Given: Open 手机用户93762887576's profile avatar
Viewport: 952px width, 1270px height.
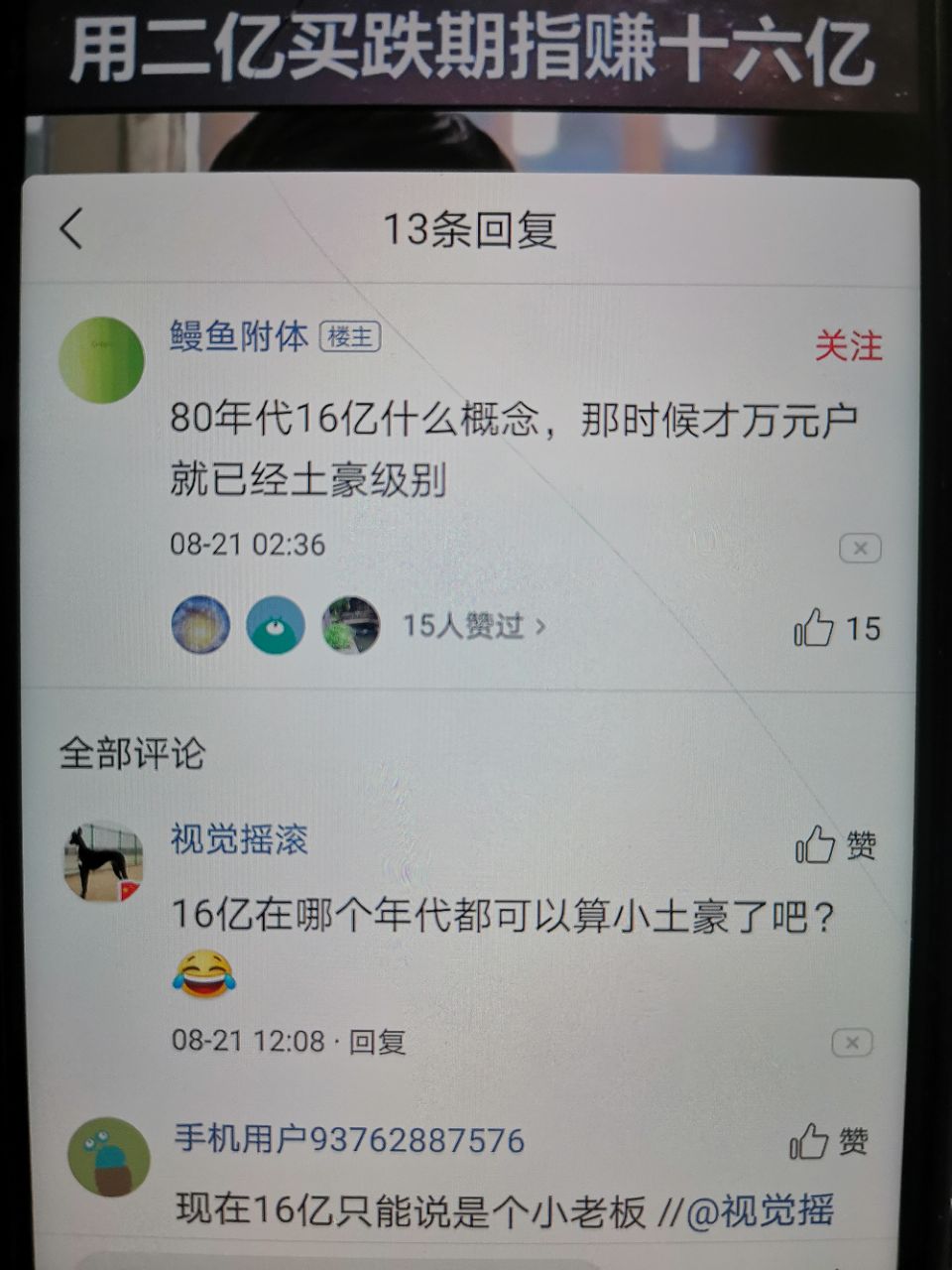Looking at the screenshot, I should pos(108,1157).
